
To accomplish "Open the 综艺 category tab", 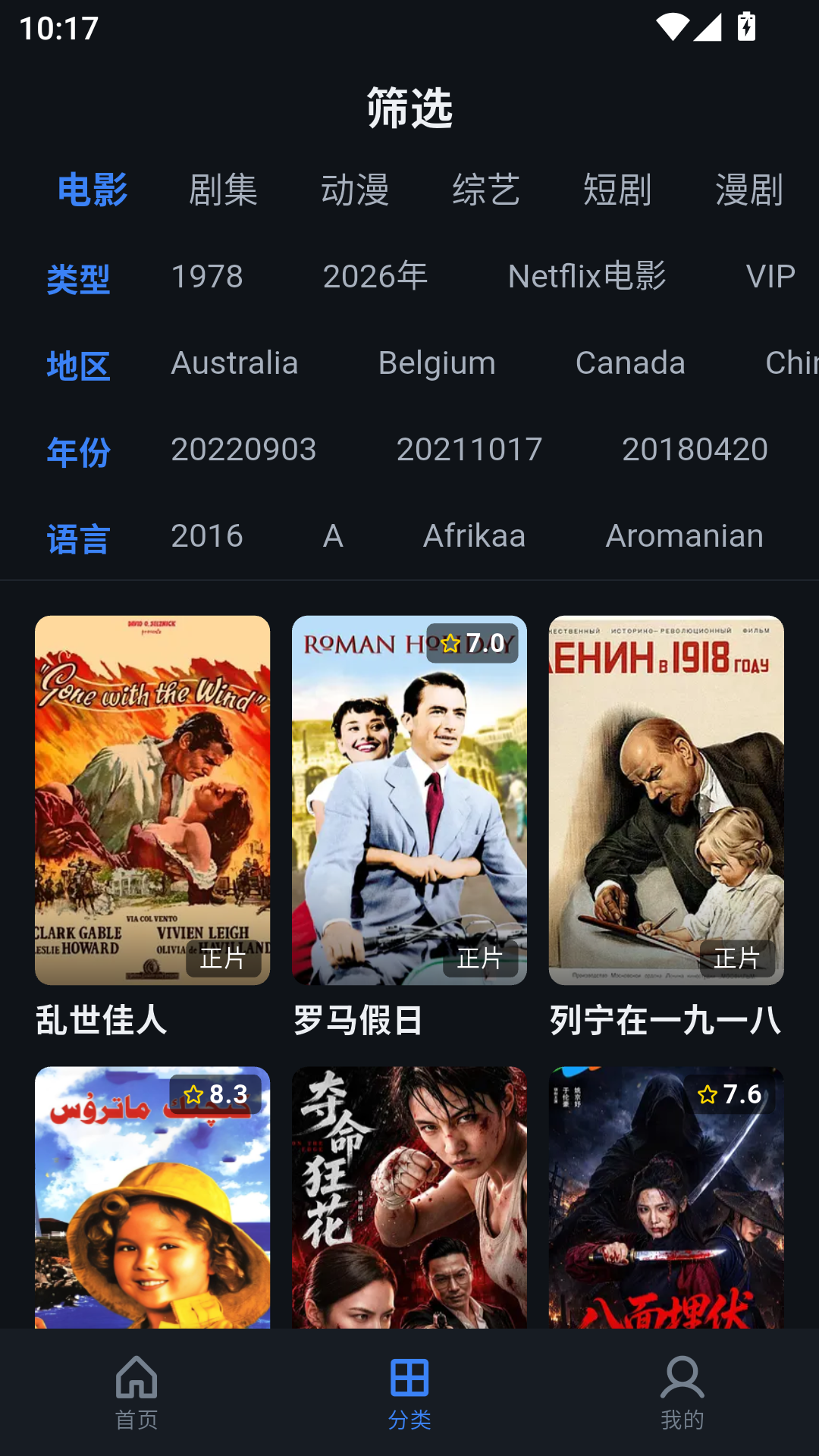I will click(486, 190).
